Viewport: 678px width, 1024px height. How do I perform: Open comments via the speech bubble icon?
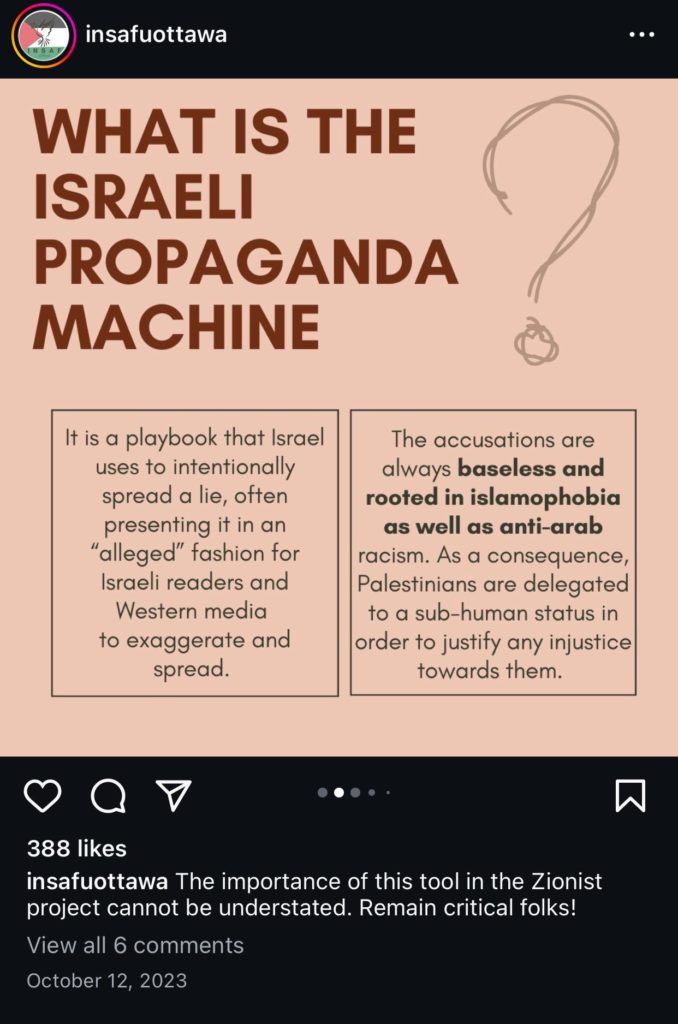[x=108, y=796]
